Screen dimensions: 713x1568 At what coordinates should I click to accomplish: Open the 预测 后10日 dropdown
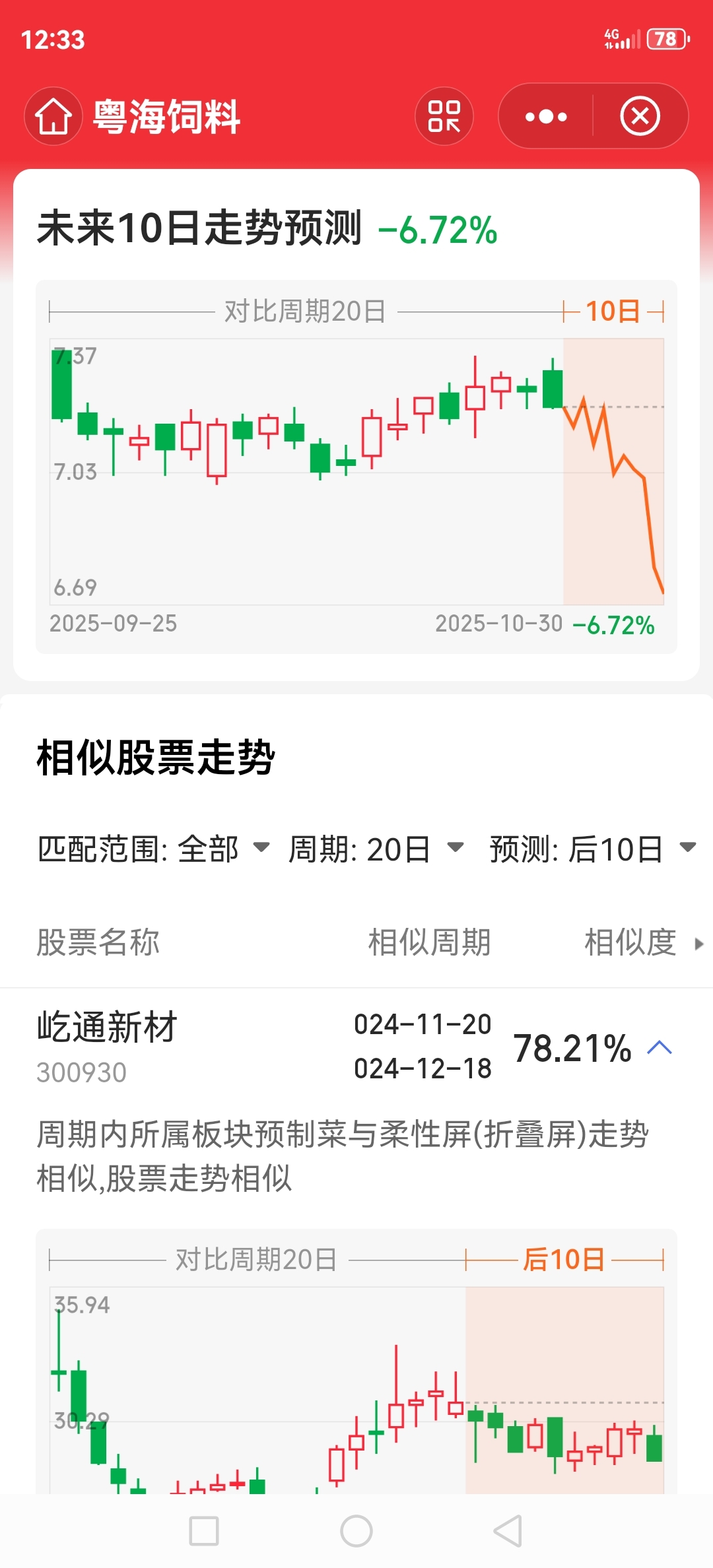coord(592,849)
